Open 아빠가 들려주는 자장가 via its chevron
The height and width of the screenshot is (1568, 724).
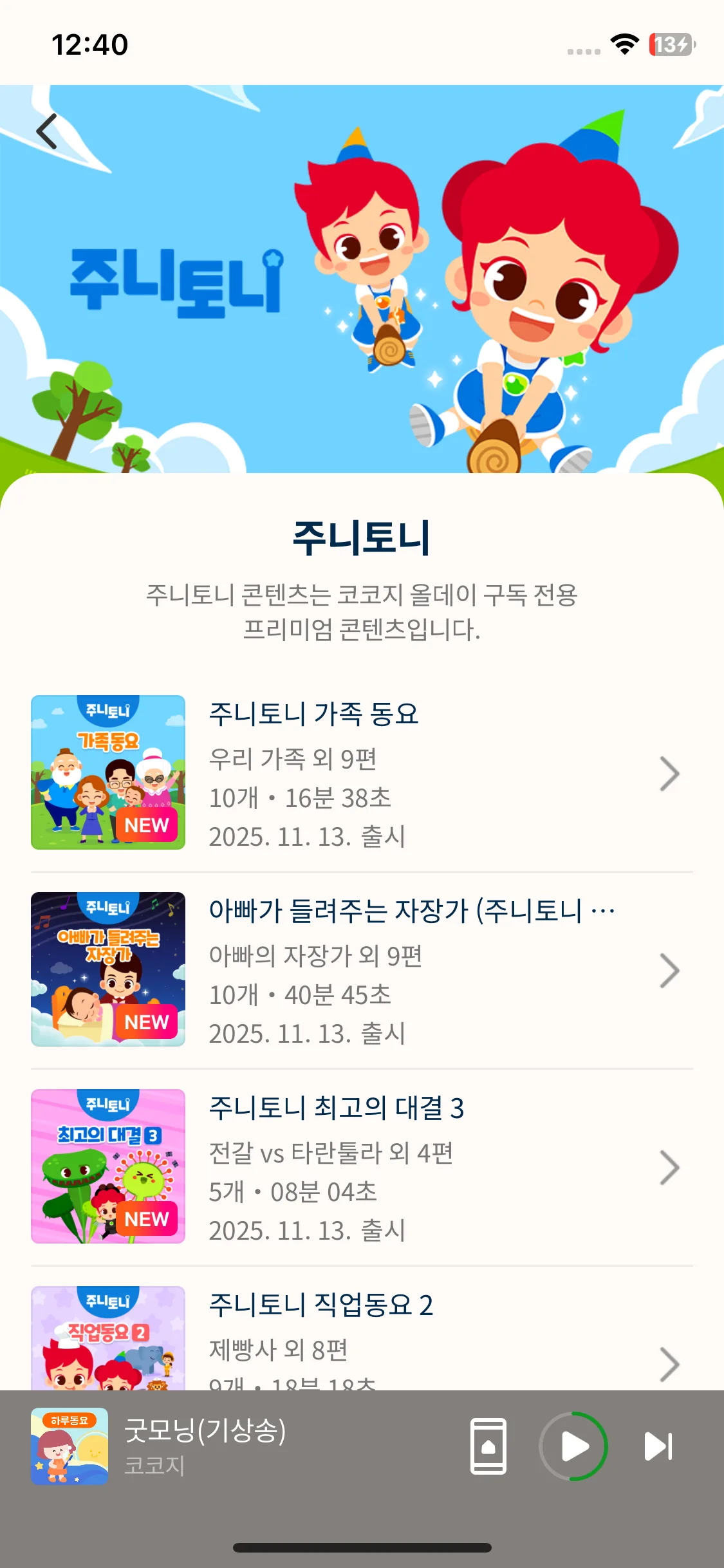coord(670,969)
